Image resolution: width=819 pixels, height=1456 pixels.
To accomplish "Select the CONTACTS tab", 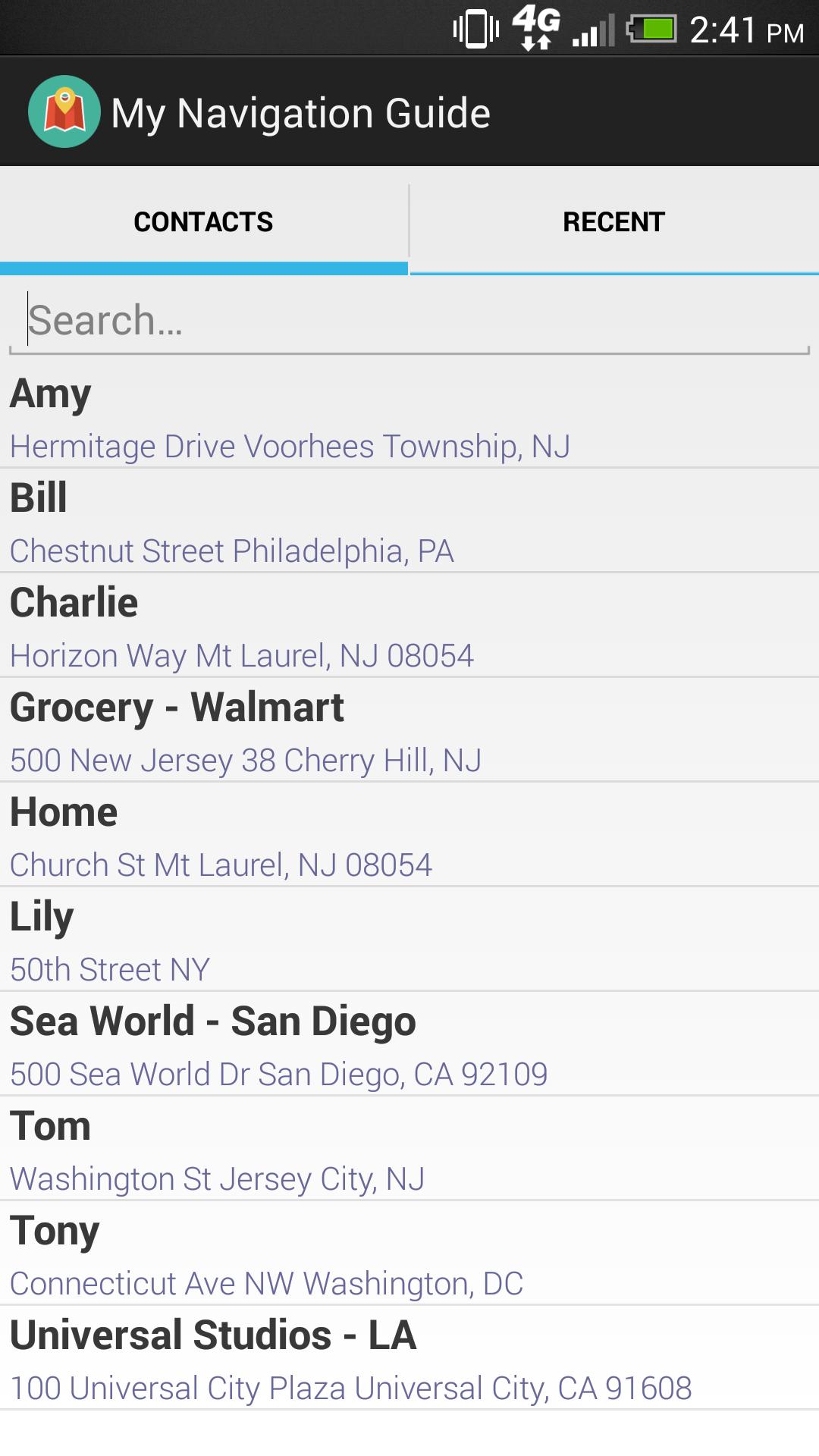I will coord(203,221).
